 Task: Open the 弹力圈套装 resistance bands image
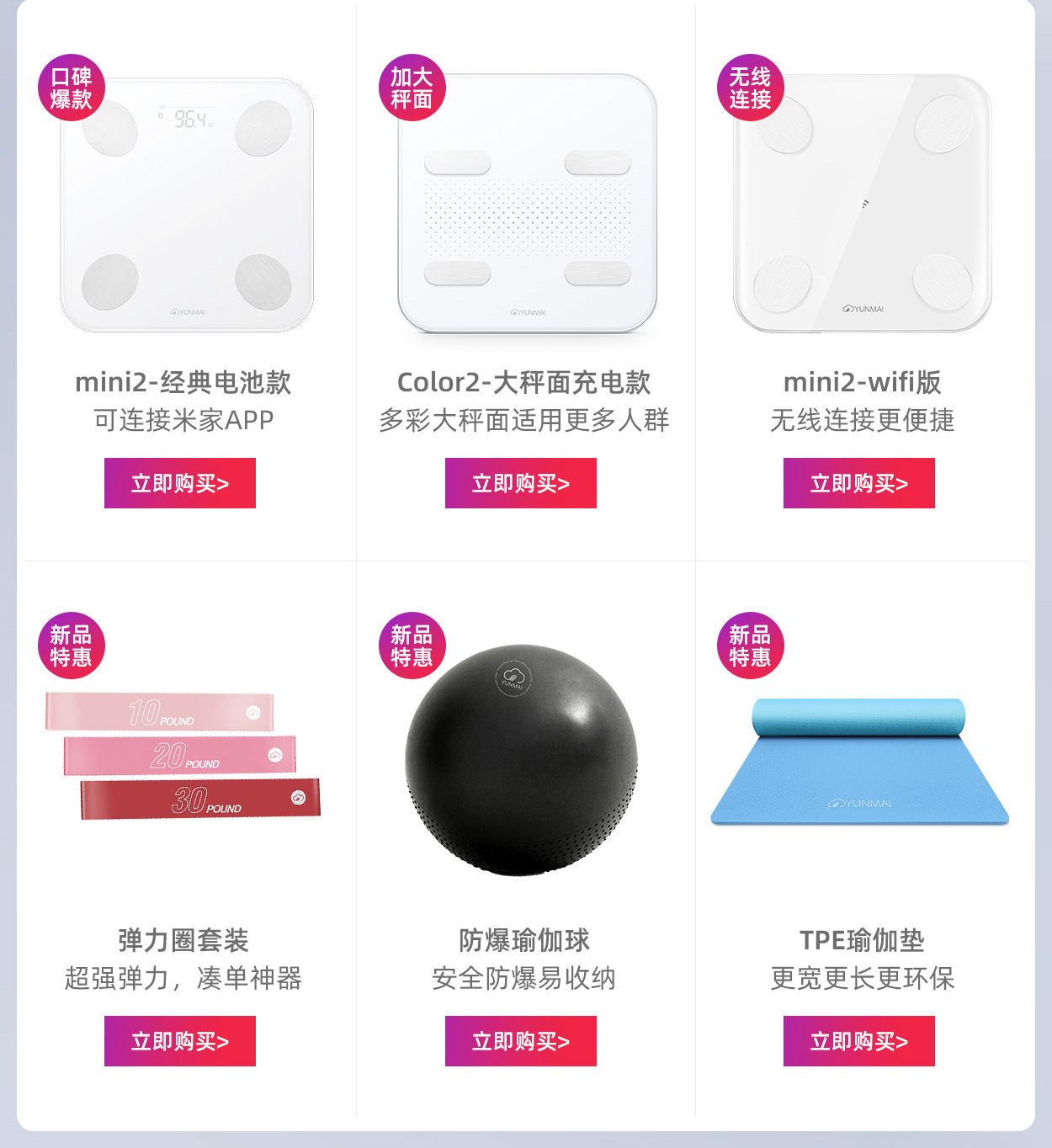(x=183, y=756)
